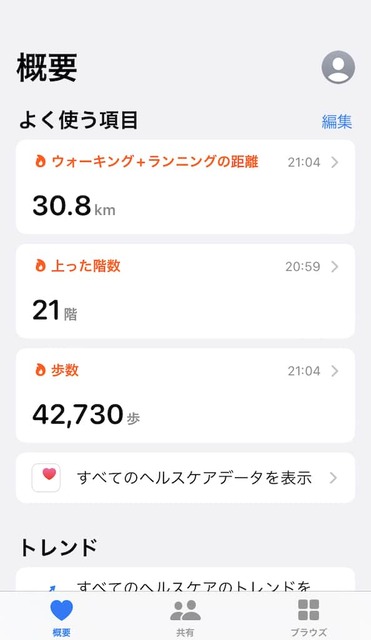Open すべてのヘルスケアデータを表示 row
The height and width of the screenshot is (640, 371).
pos(185,478)
